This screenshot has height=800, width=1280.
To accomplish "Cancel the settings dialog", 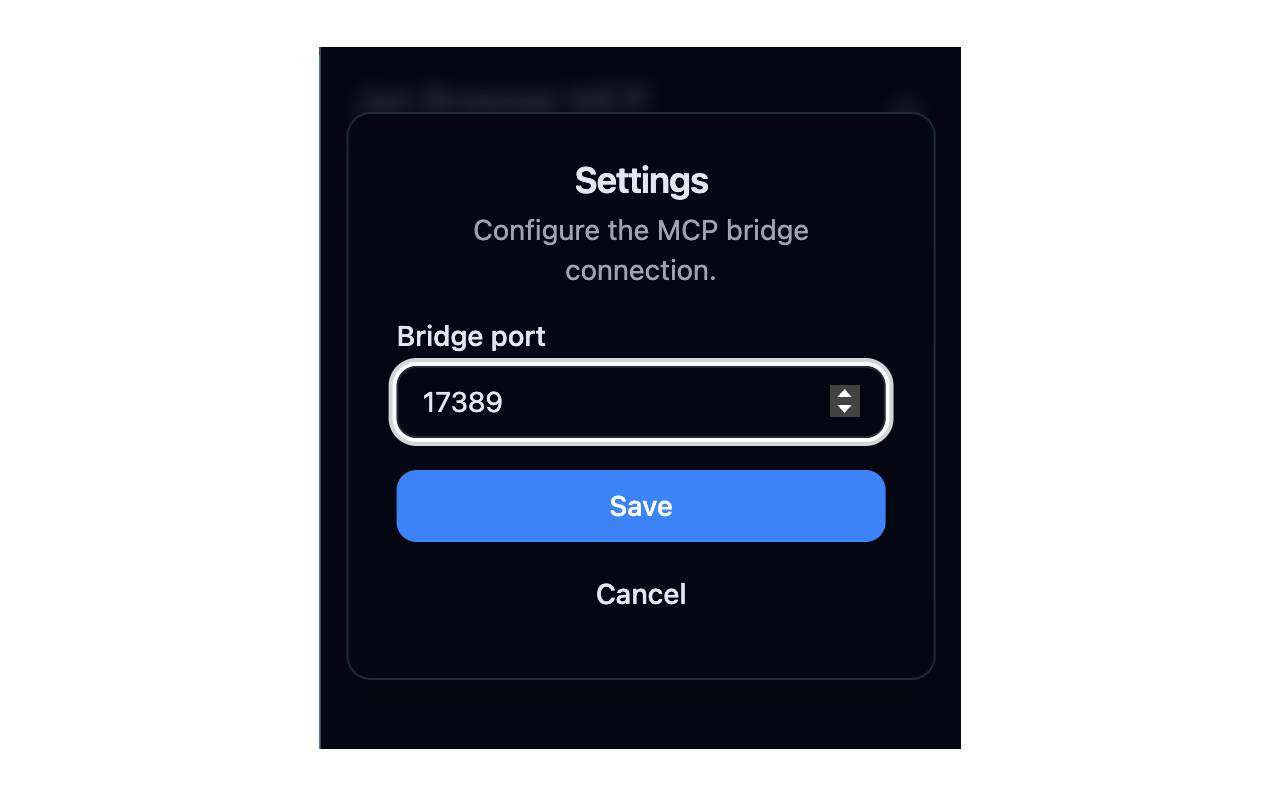I will [x=640, y=594].
